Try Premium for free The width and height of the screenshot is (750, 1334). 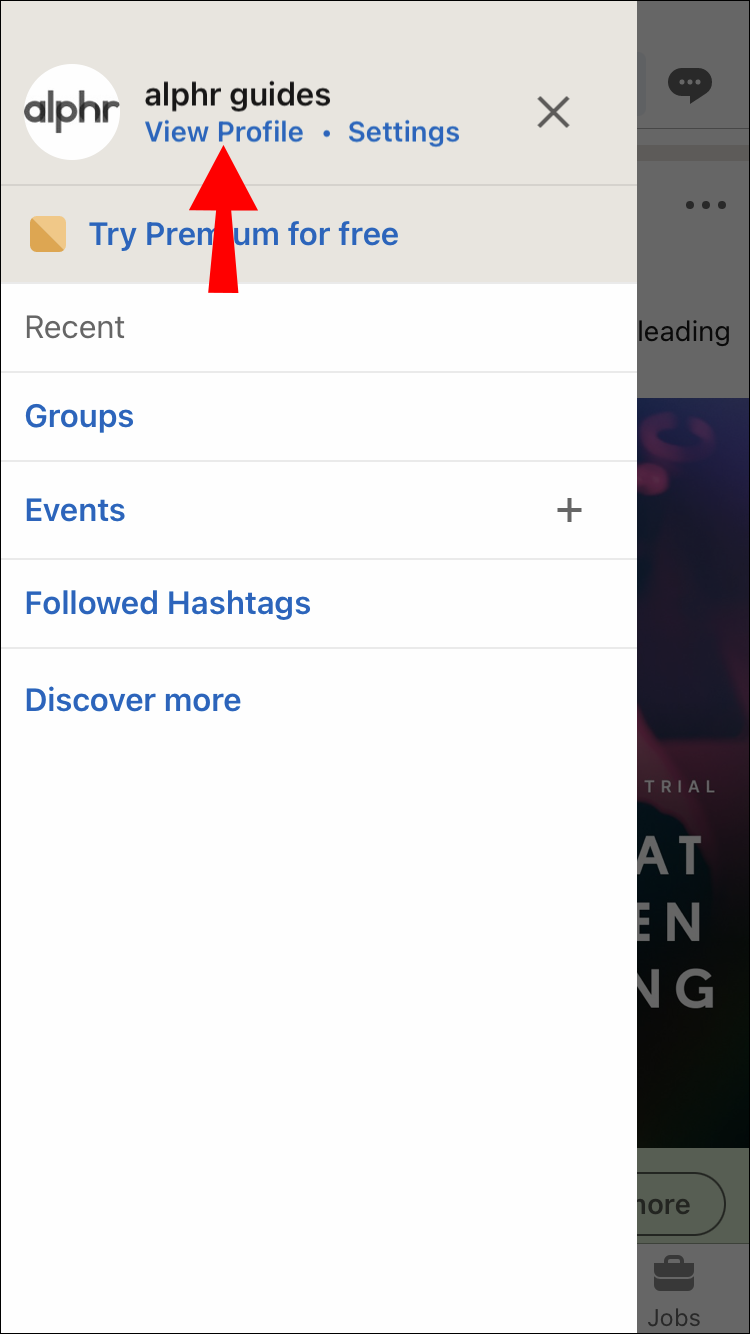pyautogui.click(x=243, y=234)
